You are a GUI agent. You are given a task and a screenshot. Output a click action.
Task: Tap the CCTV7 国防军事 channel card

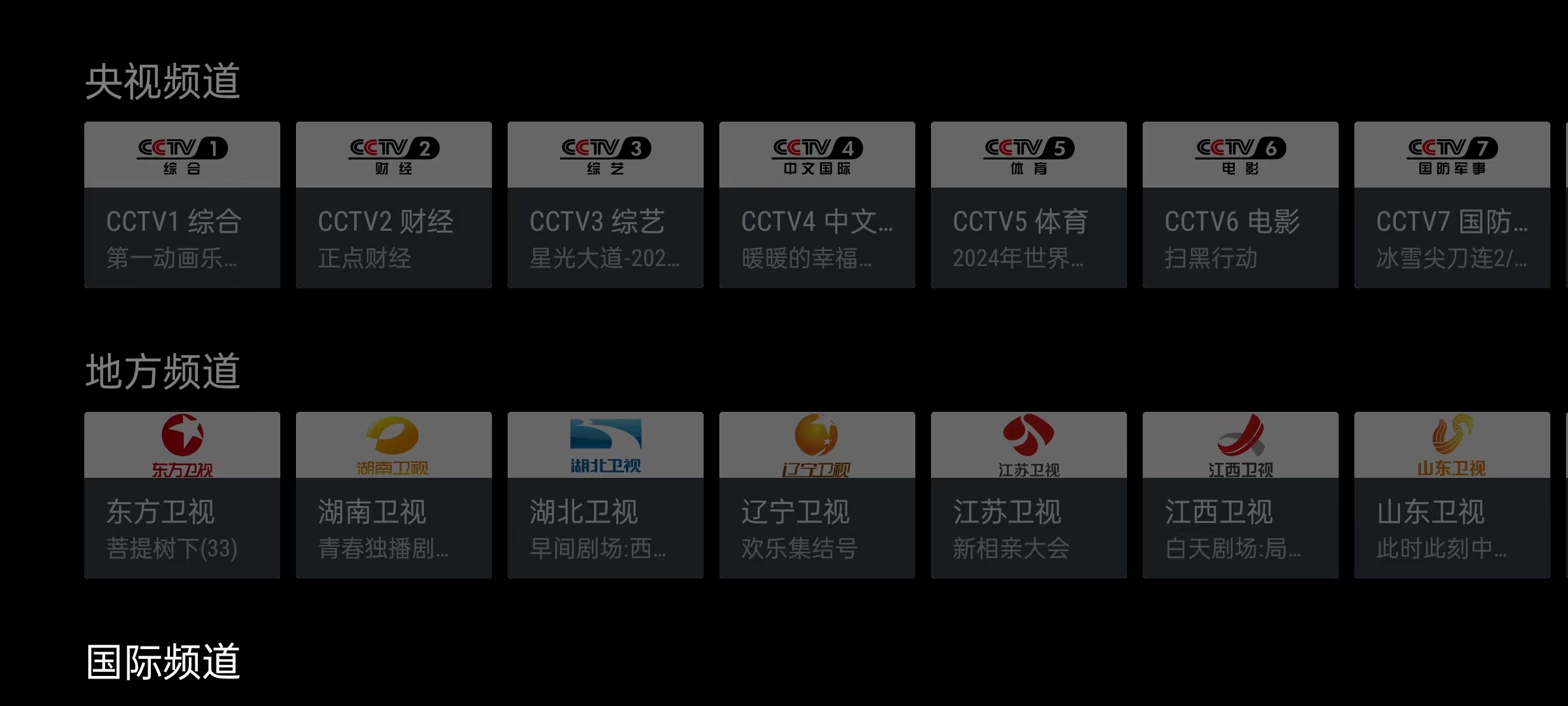tap(1452, 205)
